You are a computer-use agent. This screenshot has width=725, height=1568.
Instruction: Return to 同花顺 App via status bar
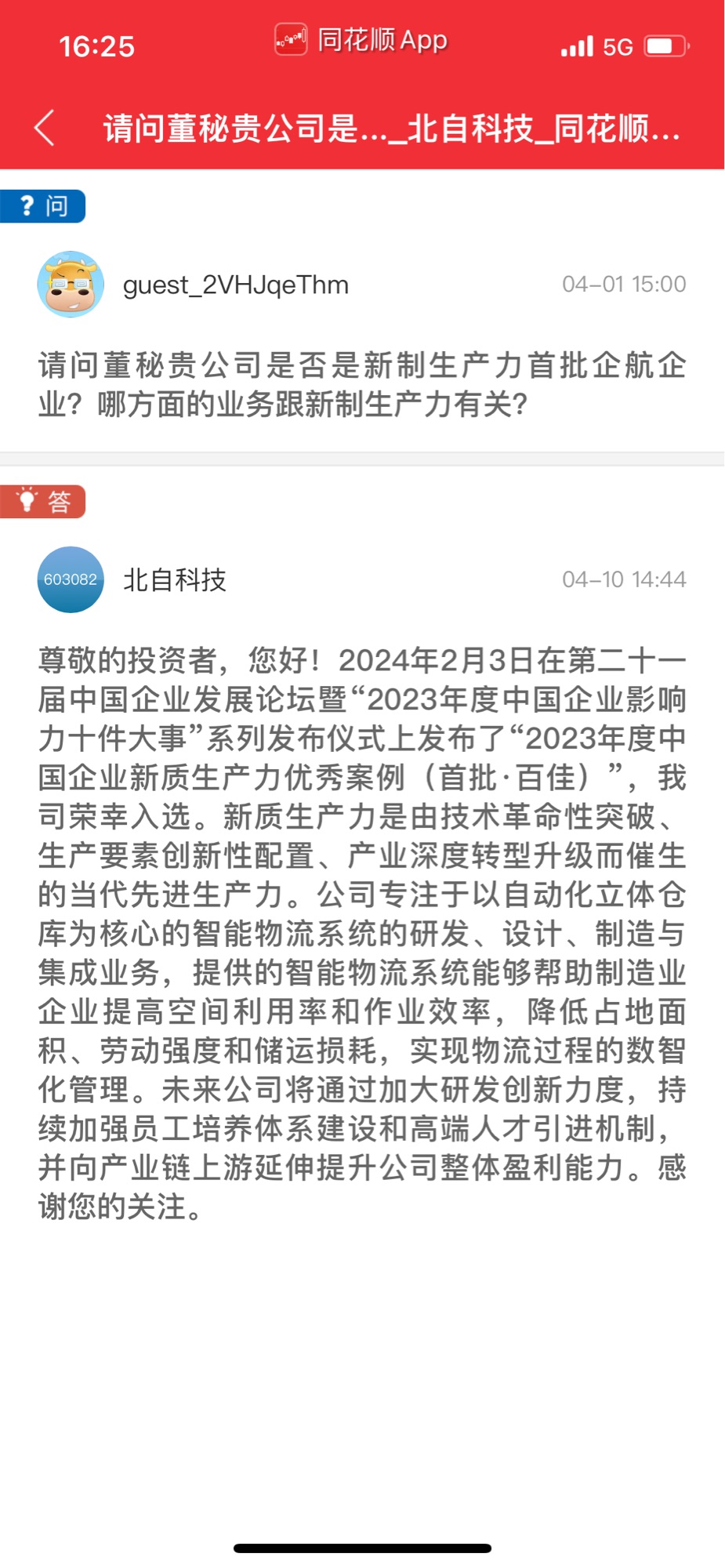click(x=361, y=39)
